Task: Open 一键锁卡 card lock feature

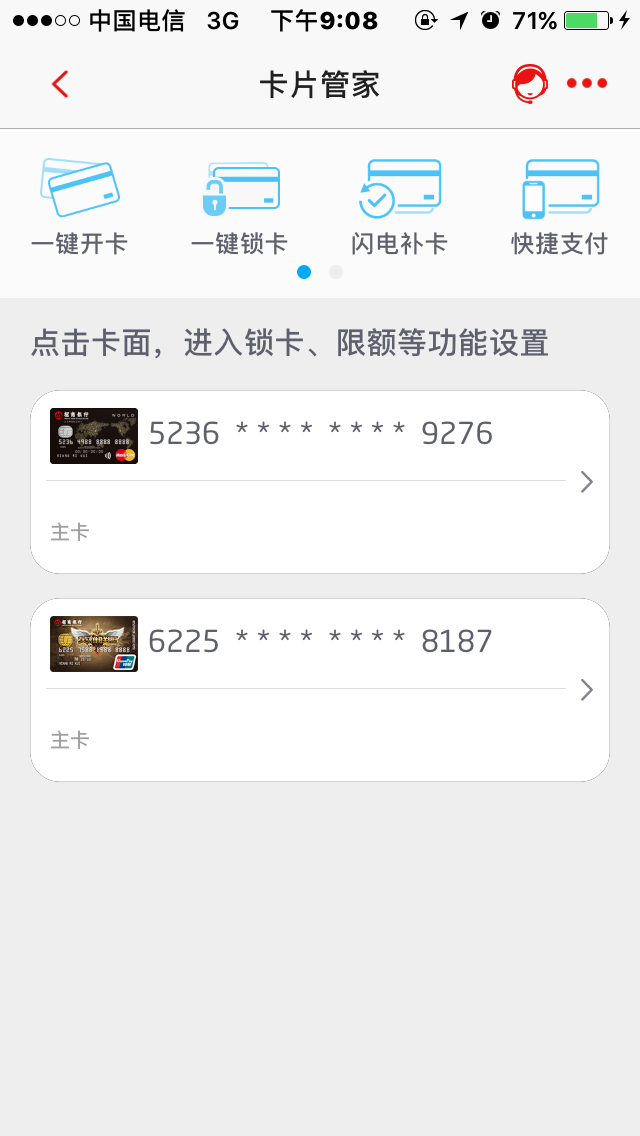Action: pos(240,206)
